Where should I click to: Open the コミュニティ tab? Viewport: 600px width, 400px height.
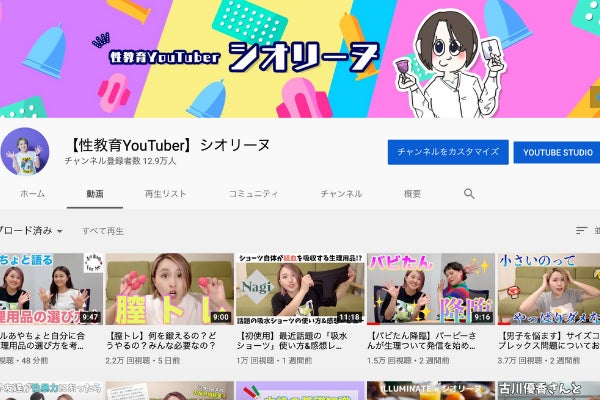click(253, 193)
